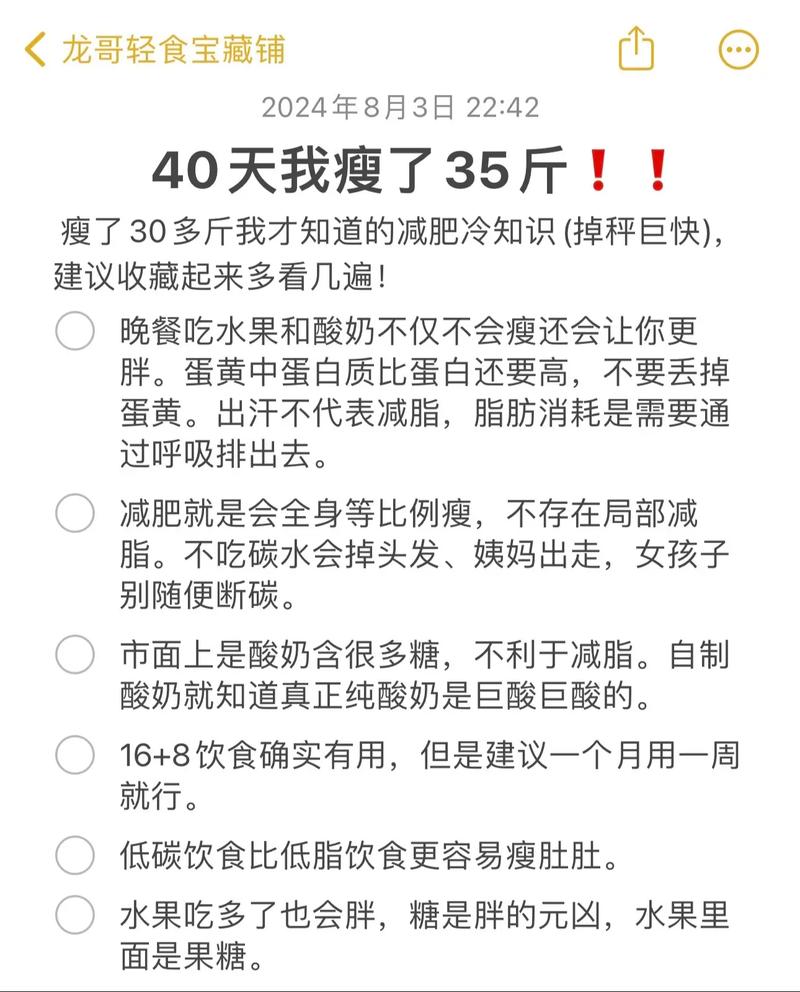Mark 减肥就是会全身等比例瘦 item done
Image resolution: width=800 pixels, height=992 pixels.
[x=75, y=515]
